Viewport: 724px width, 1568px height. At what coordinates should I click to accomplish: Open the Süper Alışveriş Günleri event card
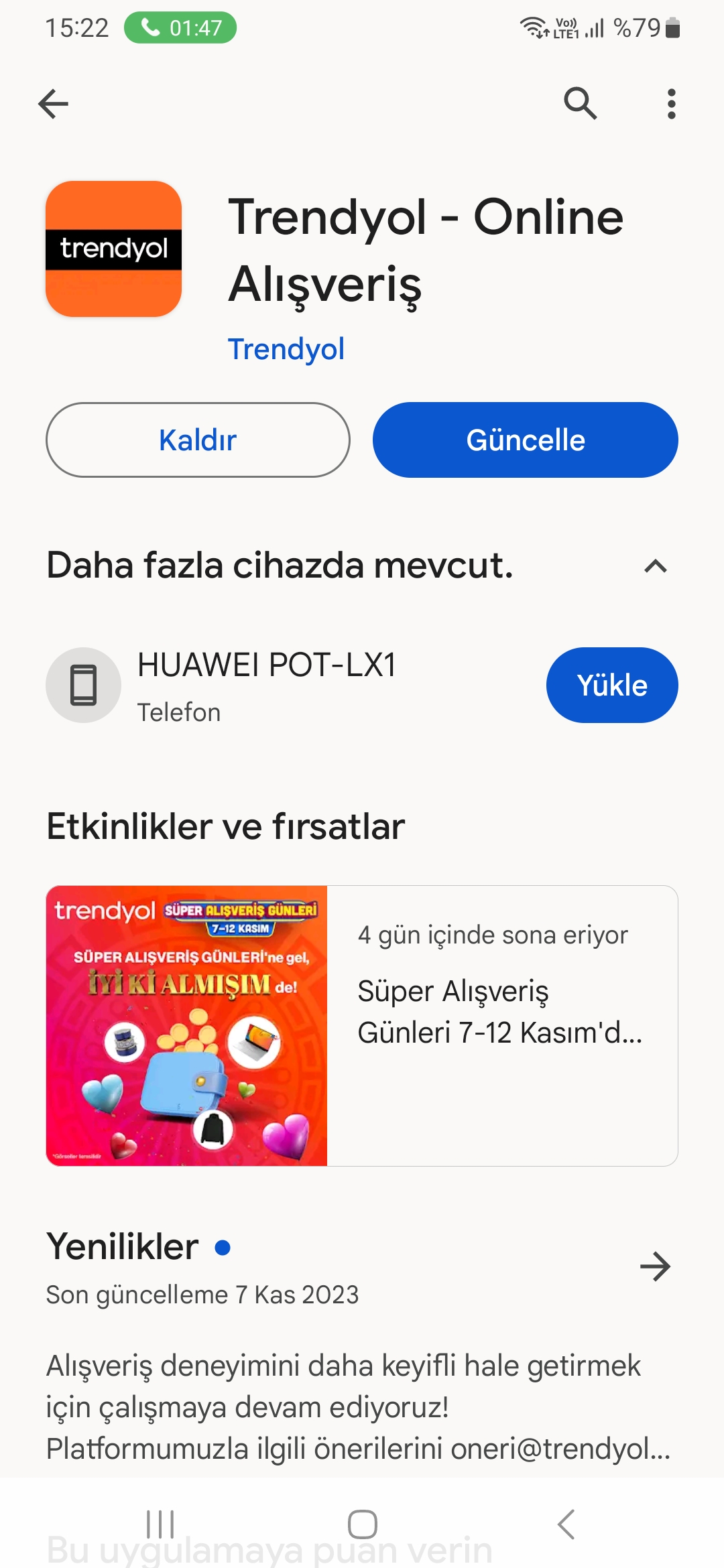pyautogui.click(x=362, y=1025)
